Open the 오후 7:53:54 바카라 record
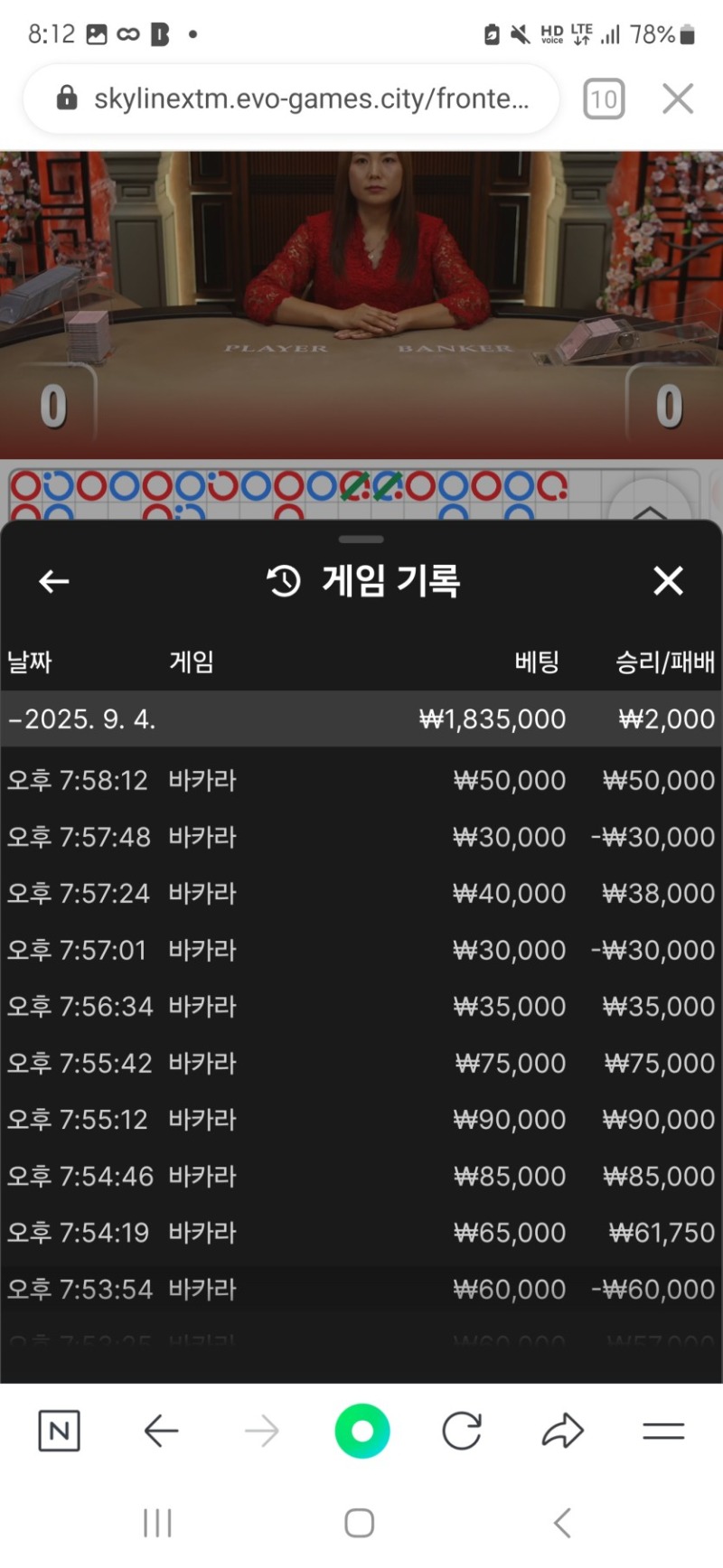723x1568 pixels. pos(361,1289)
